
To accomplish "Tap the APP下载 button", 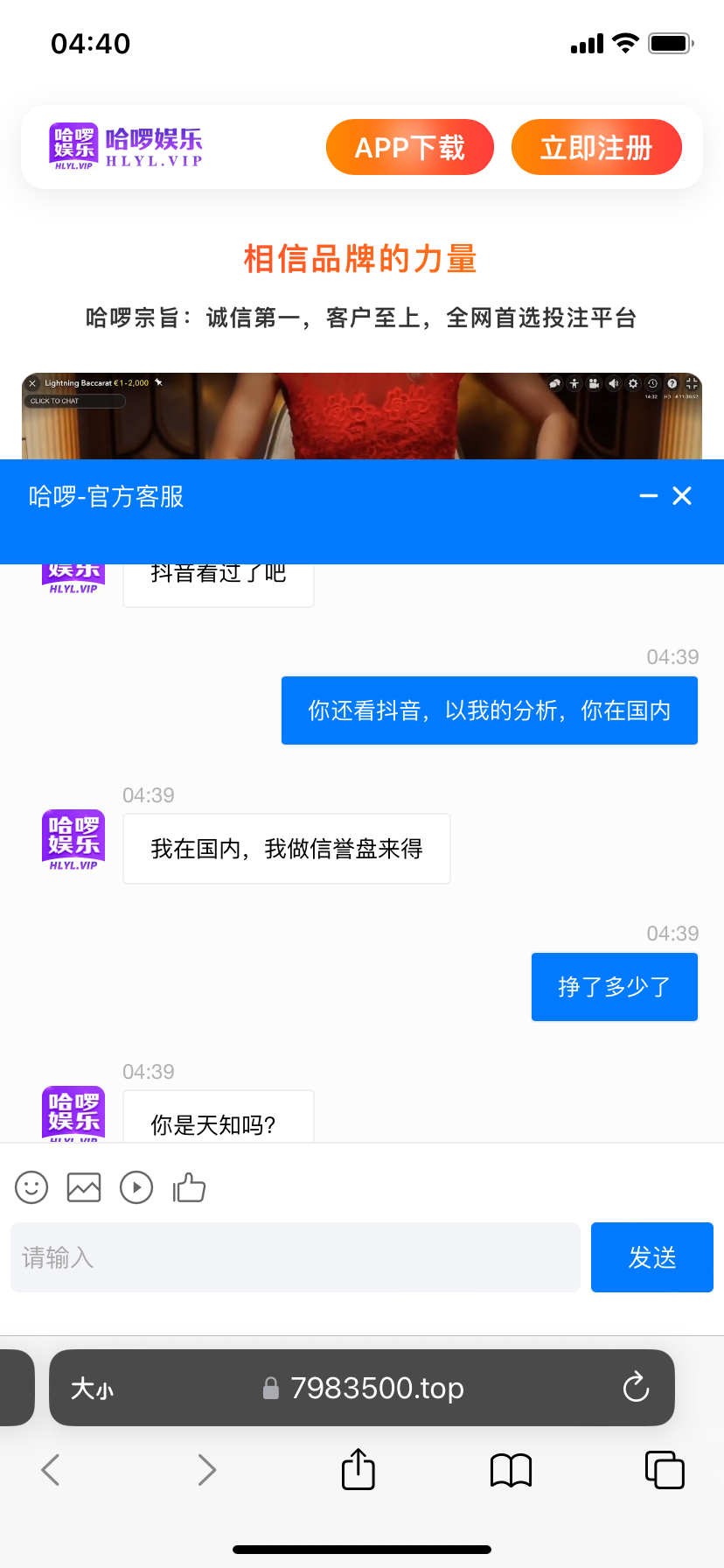I will [x=409, y=147].
